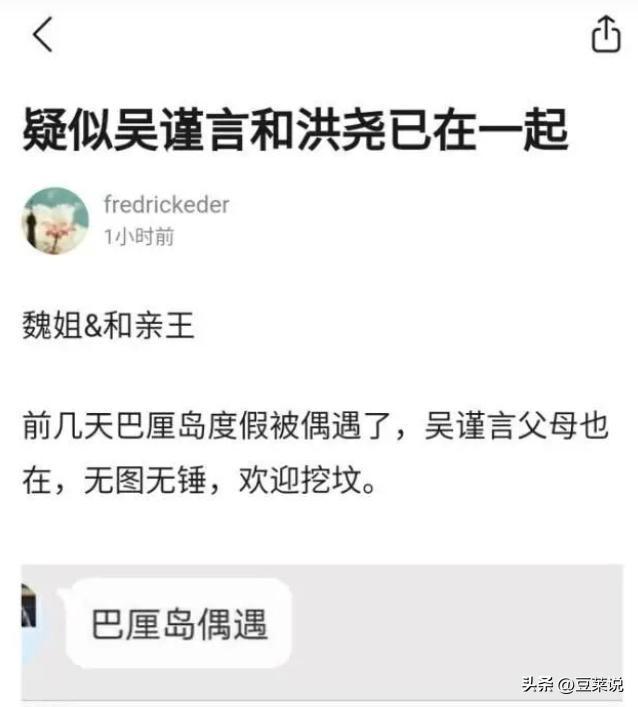This screenshot has width=638, height=707.
Task: Open the attached 巴厘岛偶遇 image
Action: (x=180, y=626)
